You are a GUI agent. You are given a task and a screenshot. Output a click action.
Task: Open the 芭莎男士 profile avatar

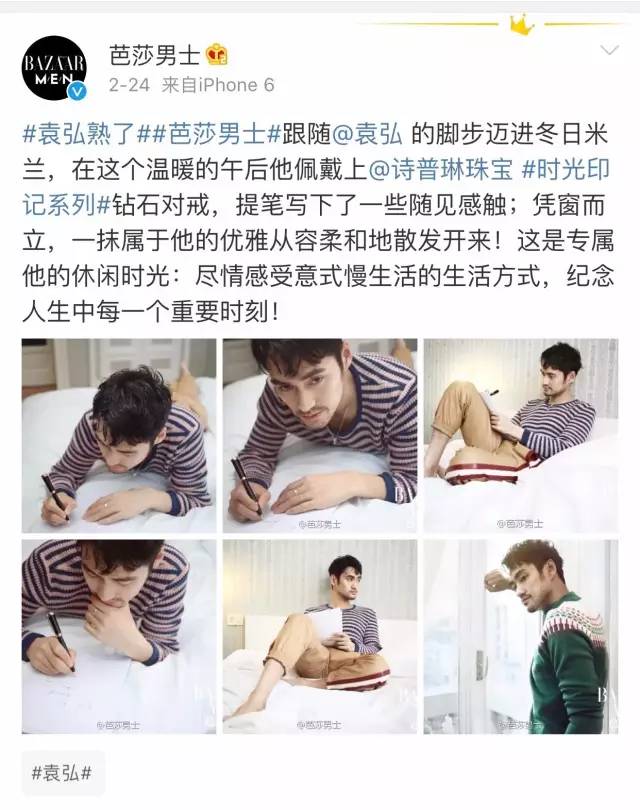click(x=53, y=69)
